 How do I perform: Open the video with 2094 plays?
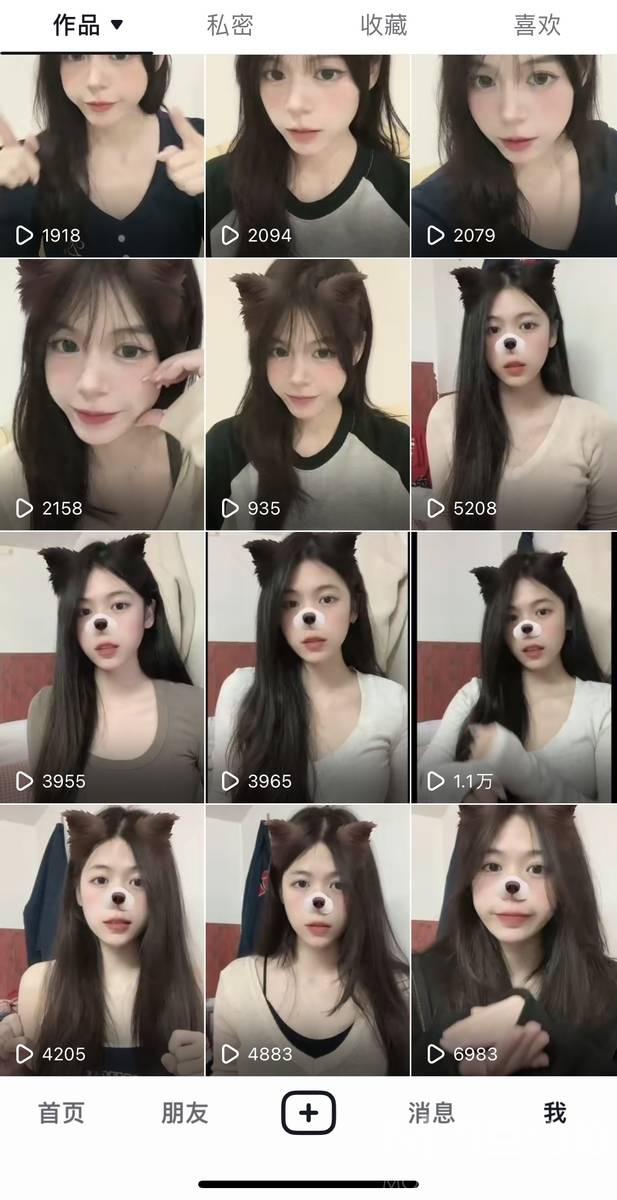308,155
